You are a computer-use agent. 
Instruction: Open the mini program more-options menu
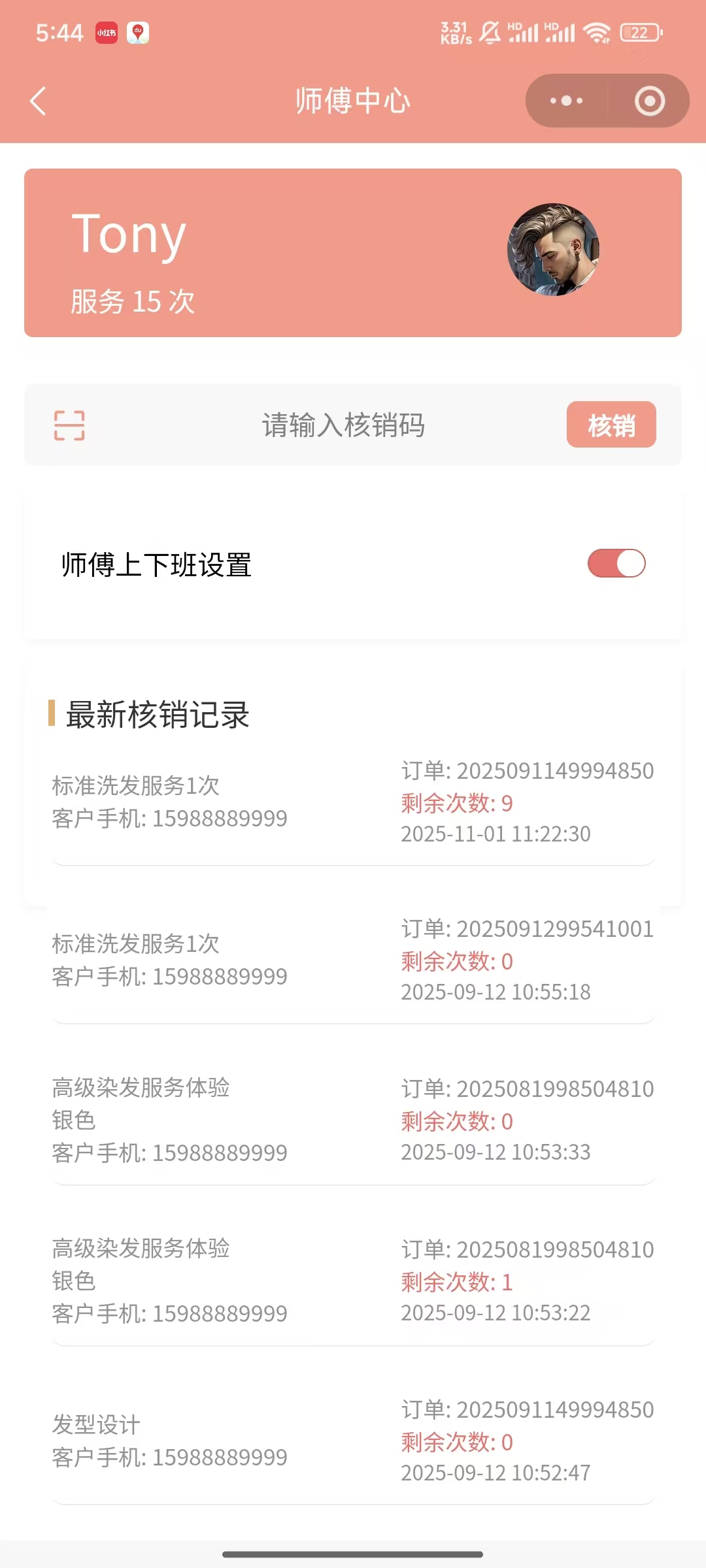[566, 101]
